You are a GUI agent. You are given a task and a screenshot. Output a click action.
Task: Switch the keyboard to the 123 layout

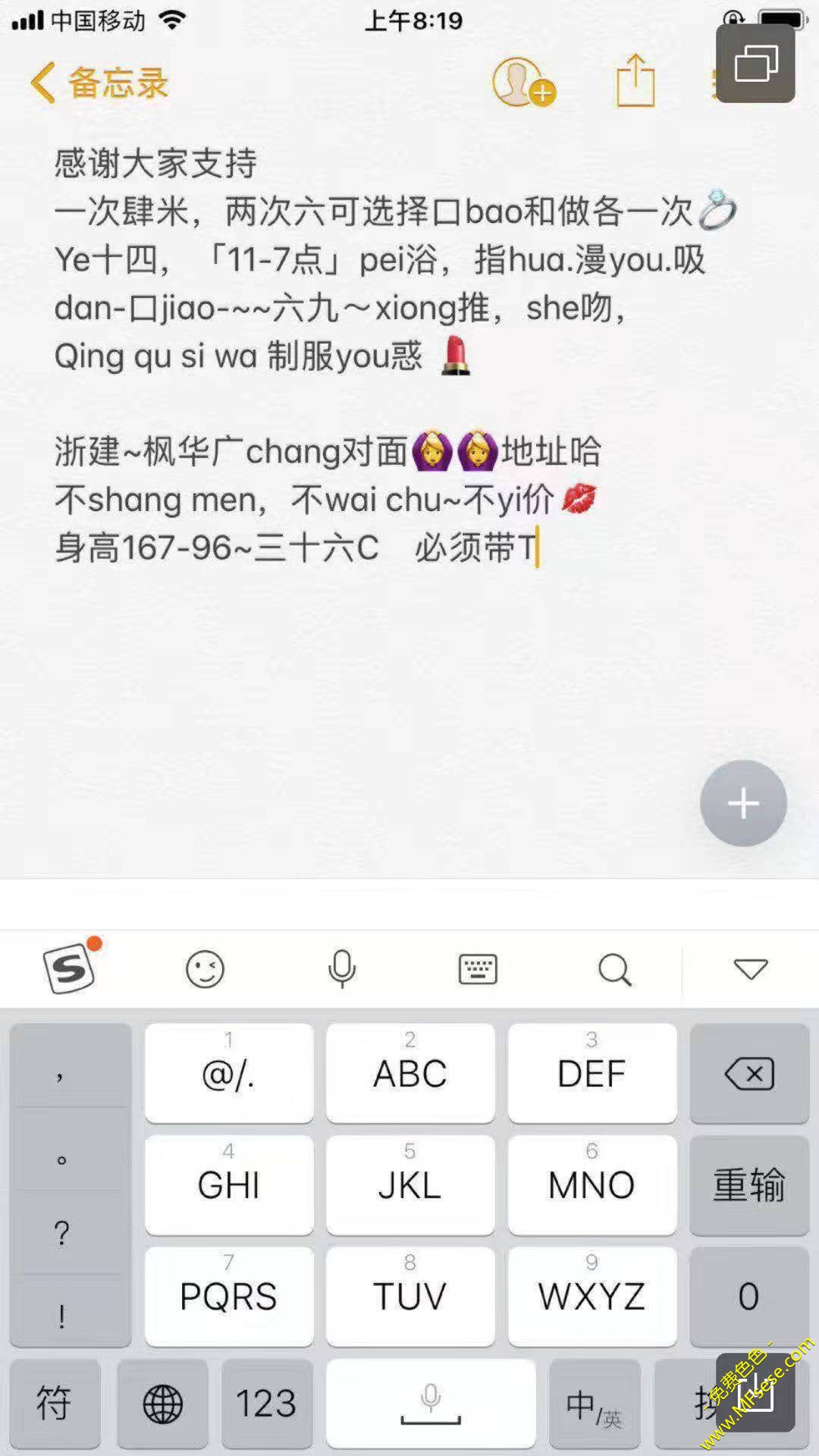(266, 1403)
